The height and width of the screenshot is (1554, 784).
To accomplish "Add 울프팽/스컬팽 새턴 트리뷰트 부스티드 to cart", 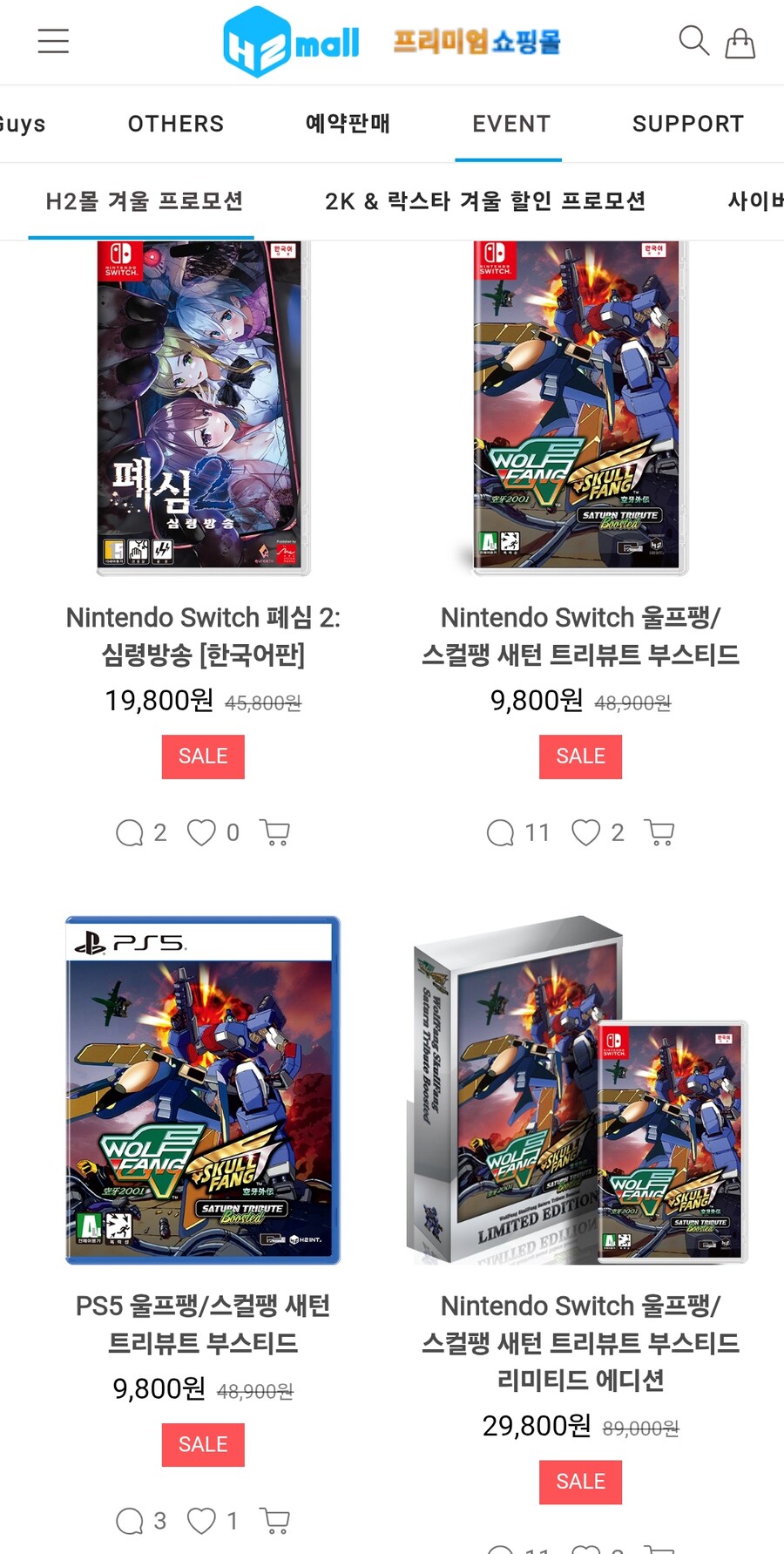I will coord(659,832).
